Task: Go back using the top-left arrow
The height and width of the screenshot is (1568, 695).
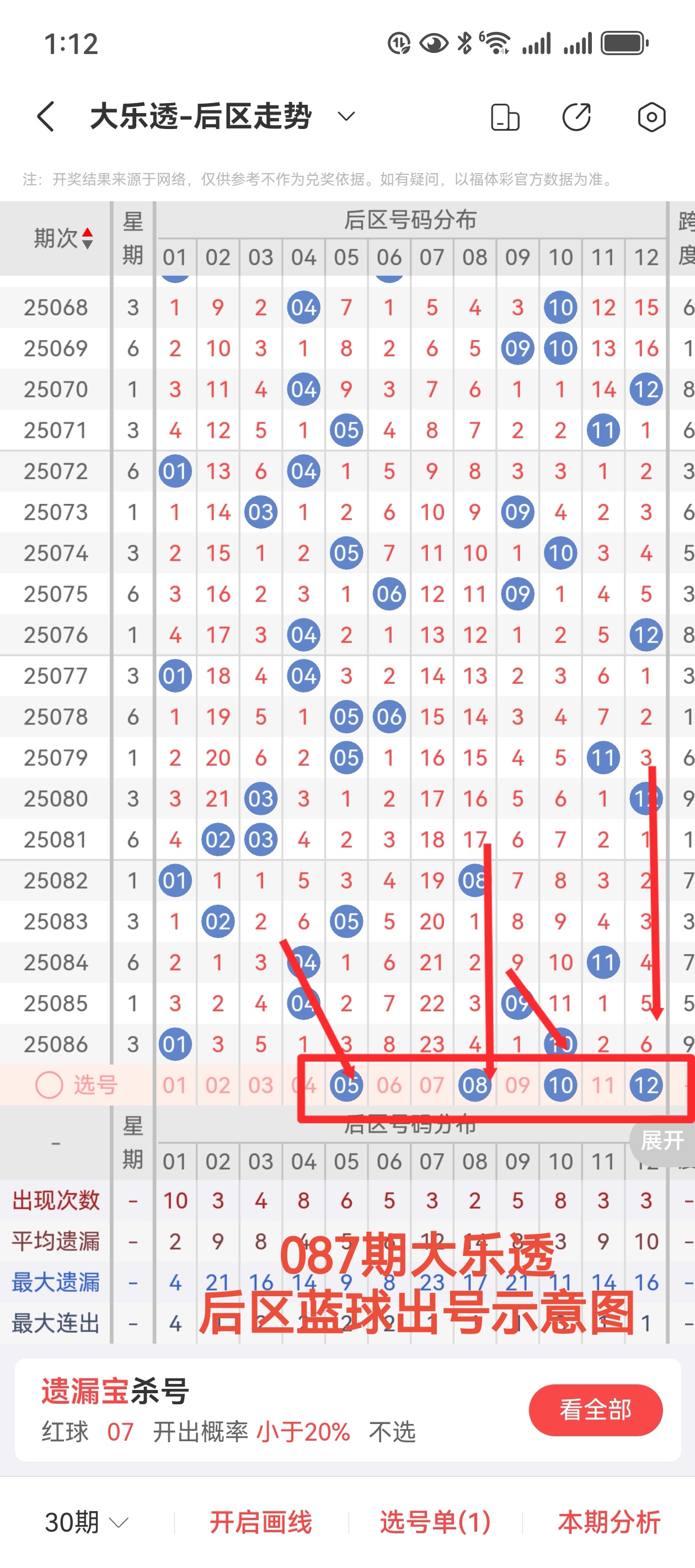Action: pyautogui.click(x=46, y=116)
